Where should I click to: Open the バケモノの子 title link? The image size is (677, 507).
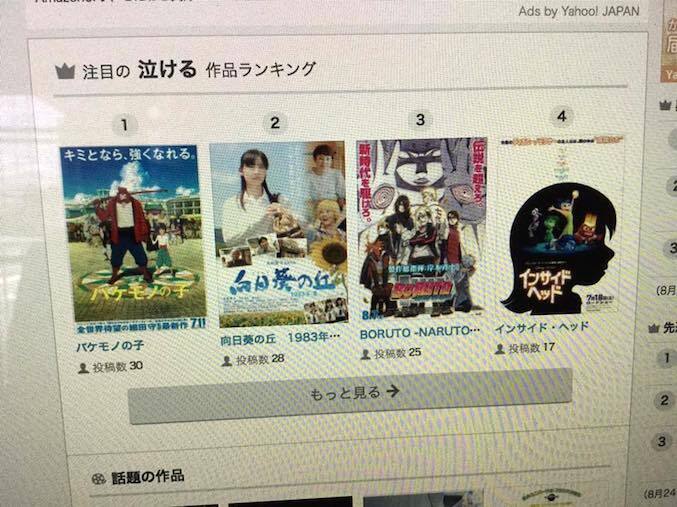click(112, 347)
